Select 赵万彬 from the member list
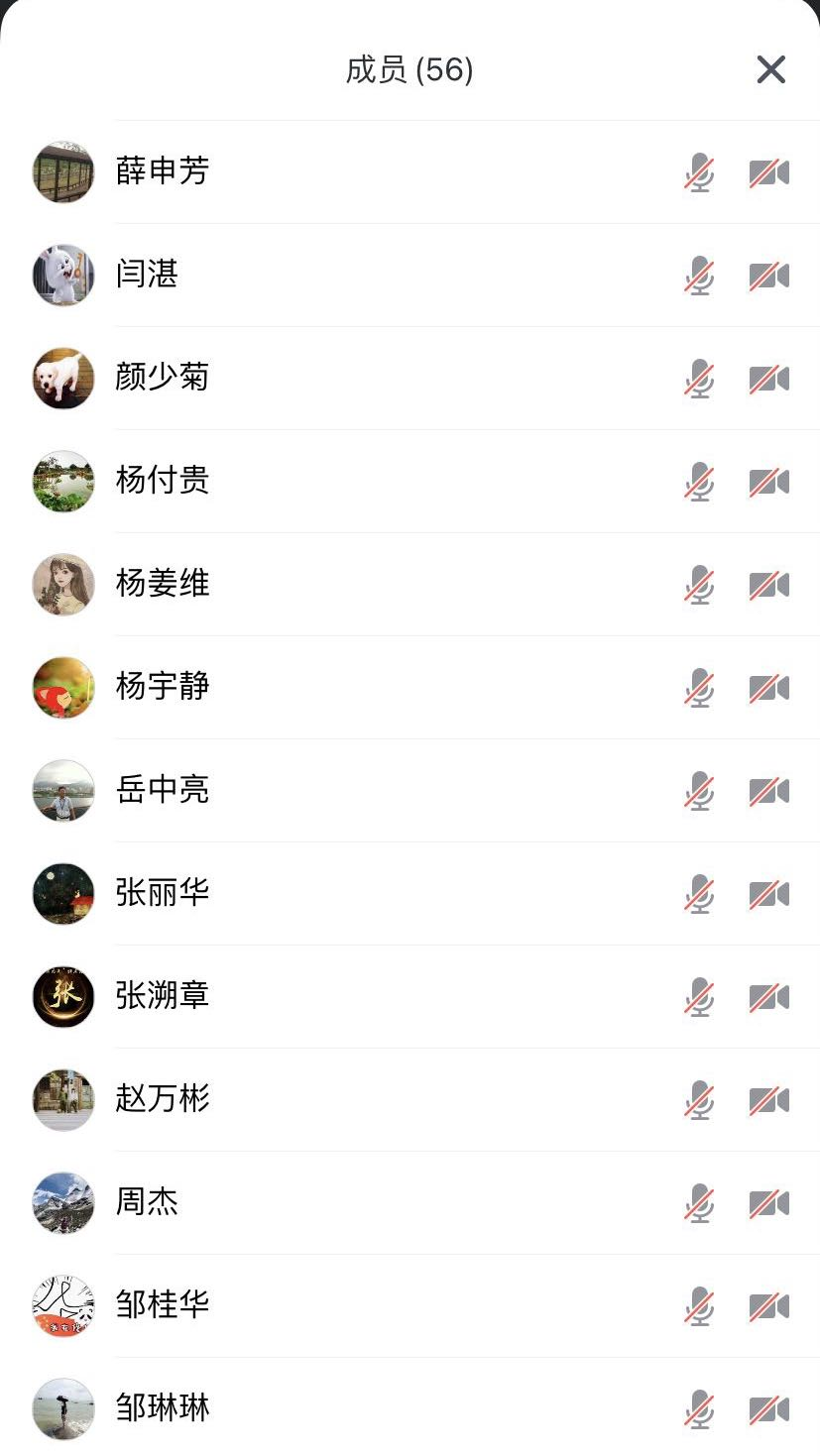This screenshot has width=820, height=1456. pos(163,1099)
